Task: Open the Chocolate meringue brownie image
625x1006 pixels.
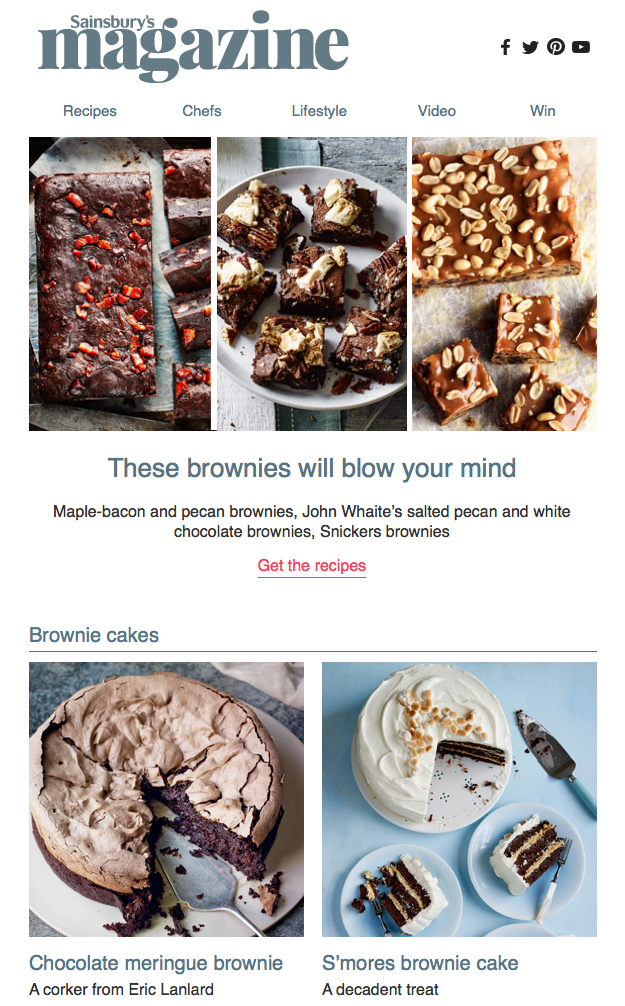Action: (166, 799)
